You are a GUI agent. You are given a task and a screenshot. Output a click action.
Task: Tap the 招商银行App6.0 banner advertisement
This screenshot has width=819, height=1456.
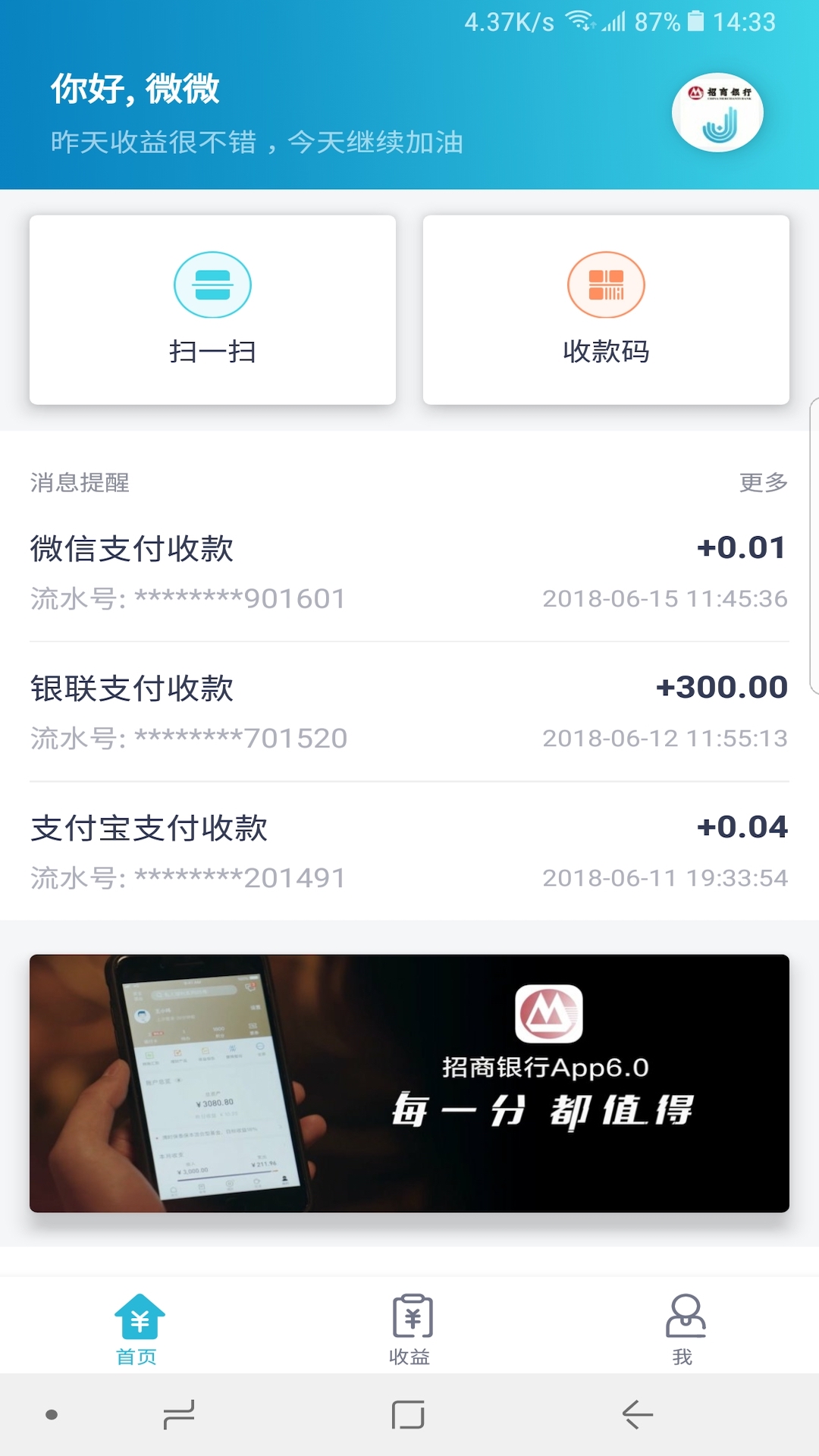(409, 1077)
